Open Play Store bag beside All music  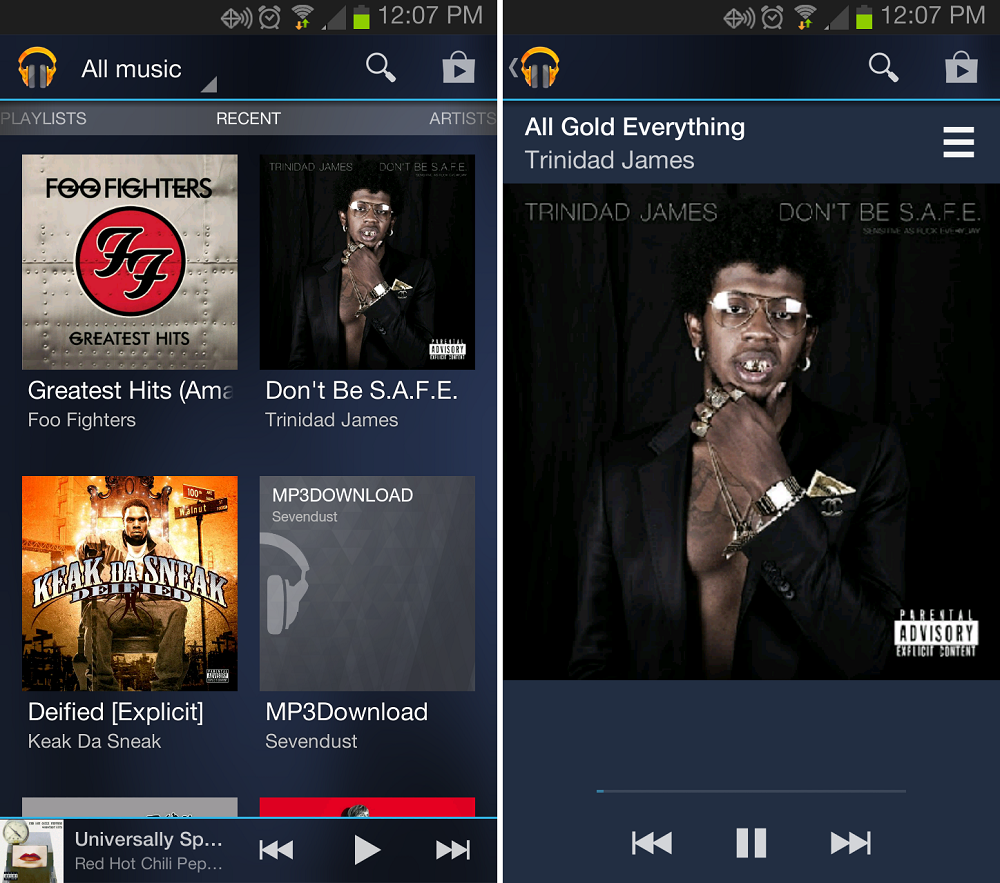[459, 68]
